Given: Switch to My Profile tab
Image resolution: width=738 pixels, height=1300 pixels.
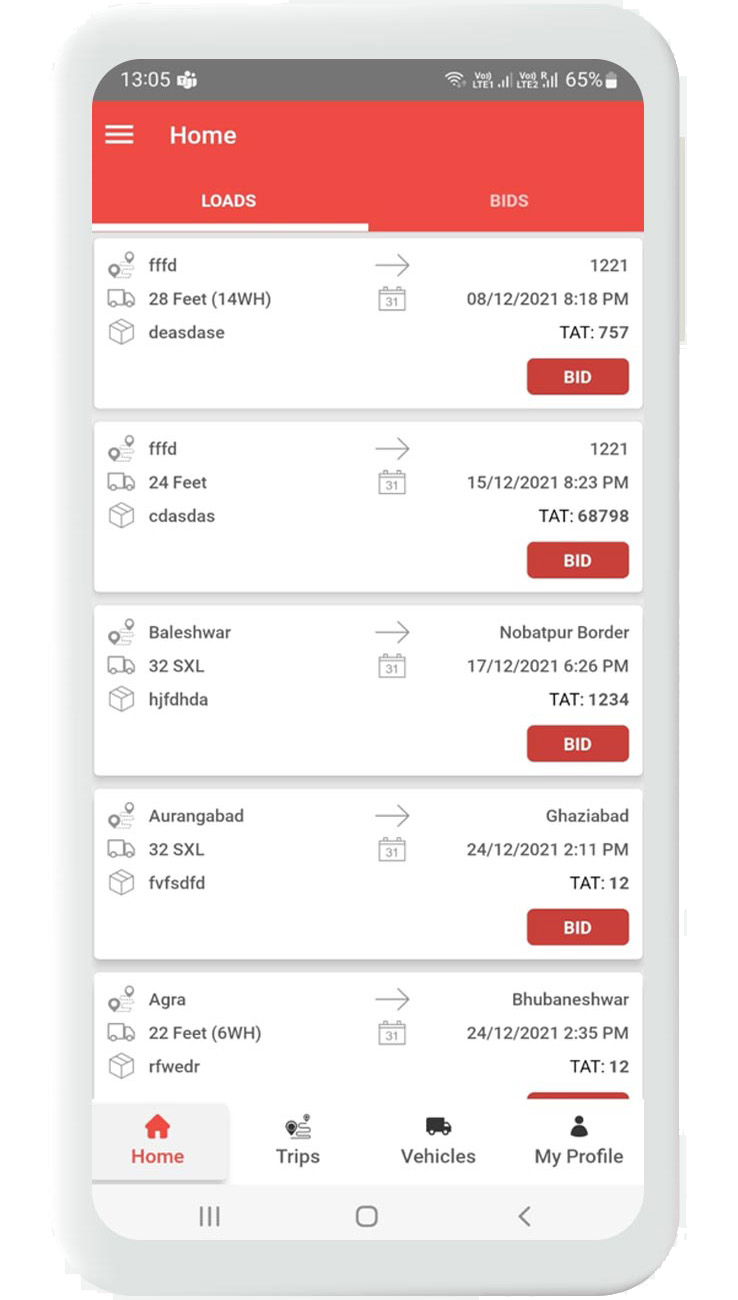Looking at the screenshot, I should click(578, 1142).
